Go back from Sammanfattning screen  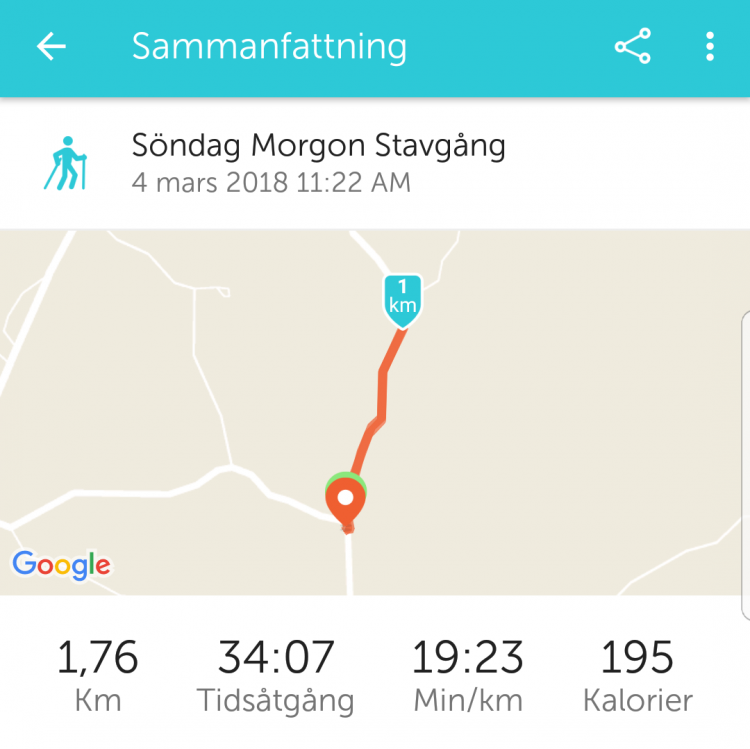click(51, 47)
